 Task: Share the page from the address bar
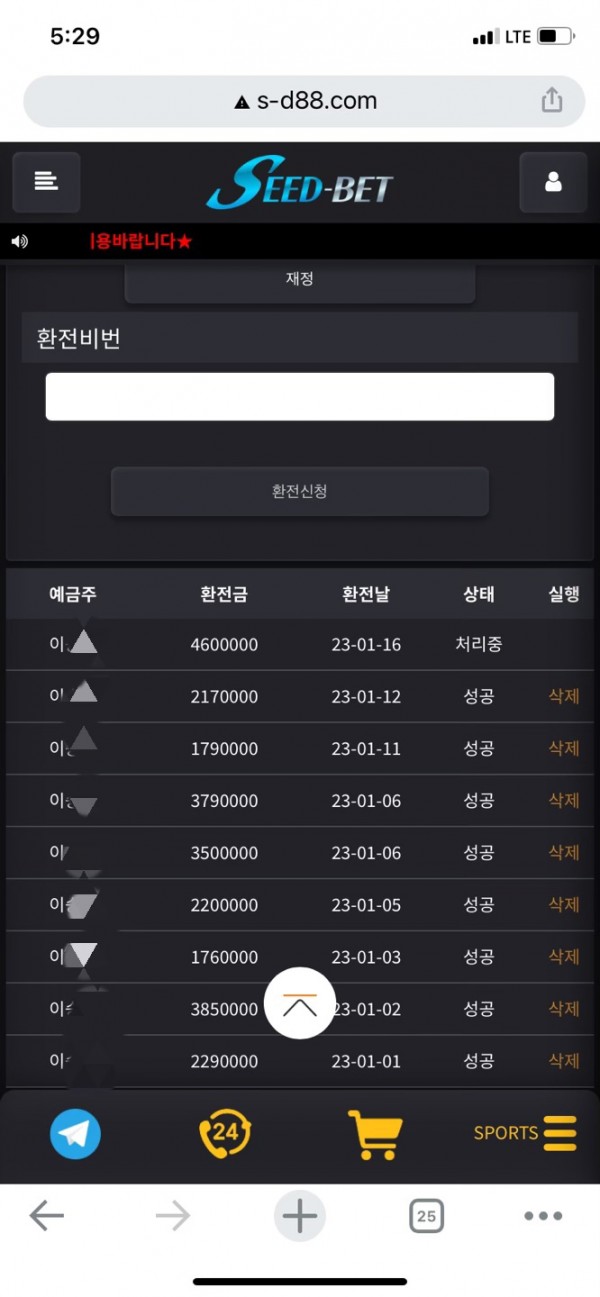[x=551, y=100]
